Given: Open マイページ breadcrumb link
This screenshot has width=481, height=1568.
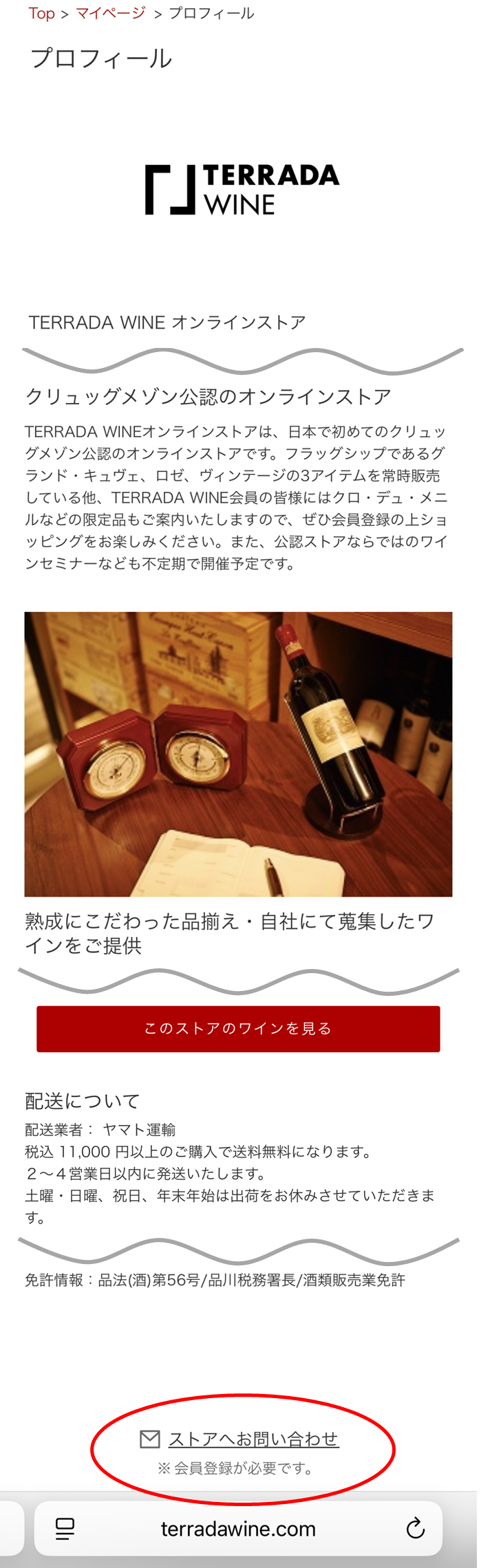Looking at the screenshot, I should tap(110, 14).
